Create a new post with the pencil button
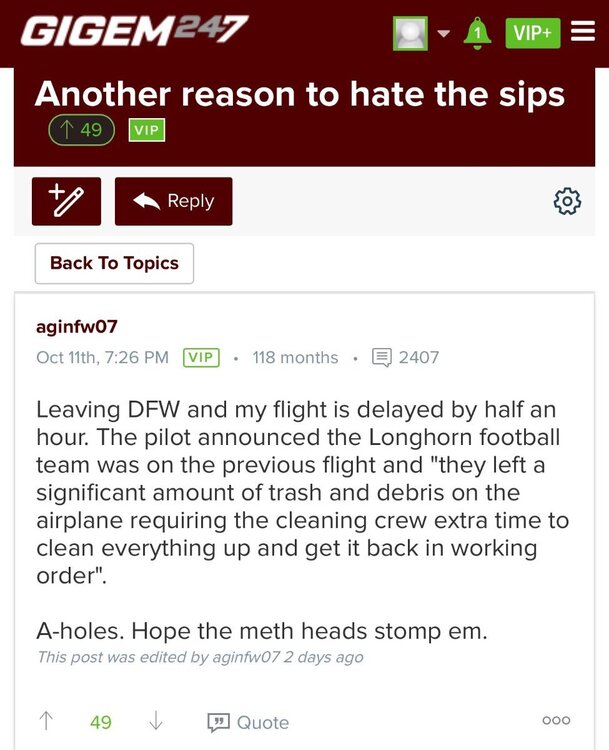Viewport: 609px width, 750px height. click(x=66, y=201)
